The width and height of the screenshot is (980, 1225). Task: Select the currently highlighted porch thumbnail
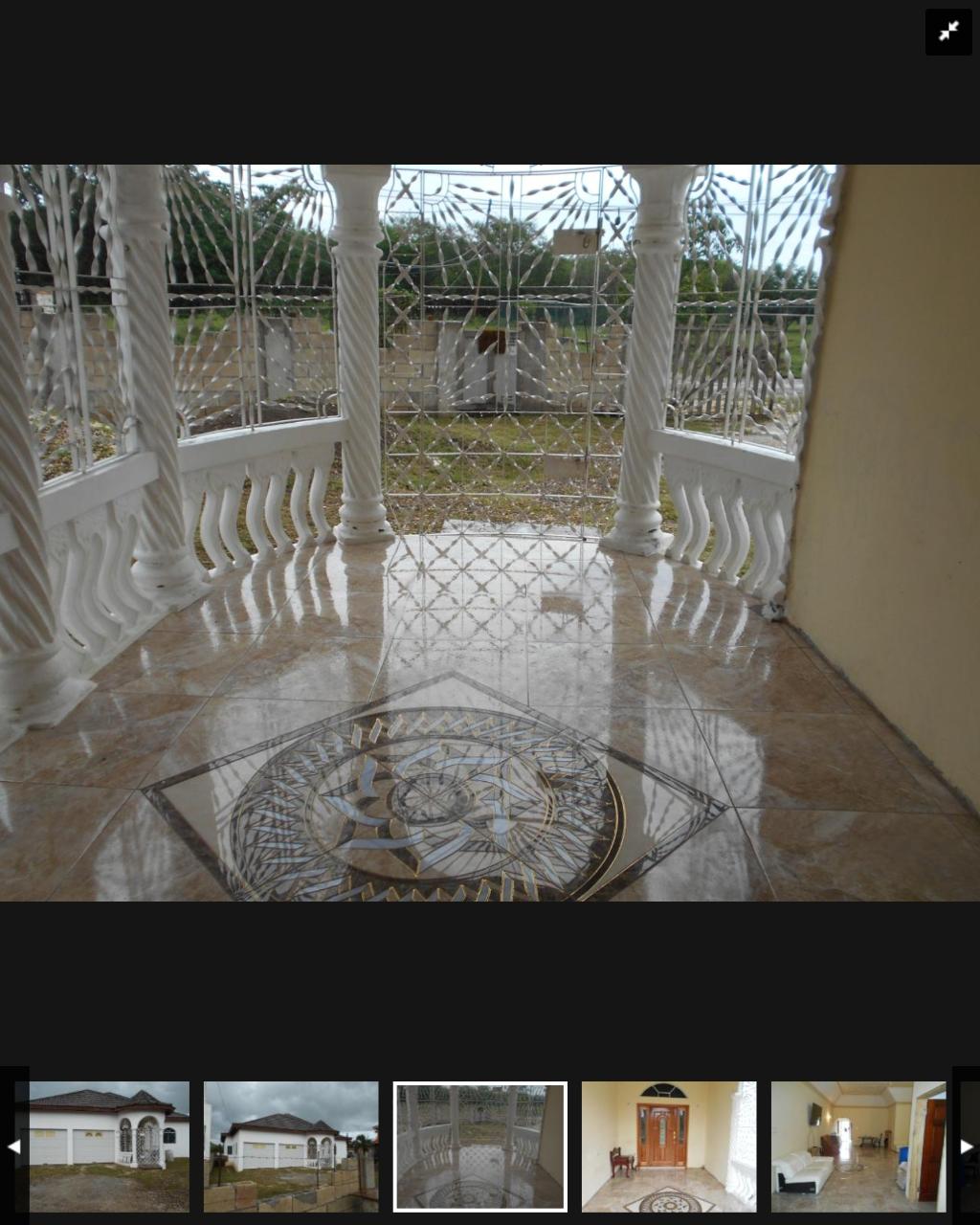click(479, 1146)
